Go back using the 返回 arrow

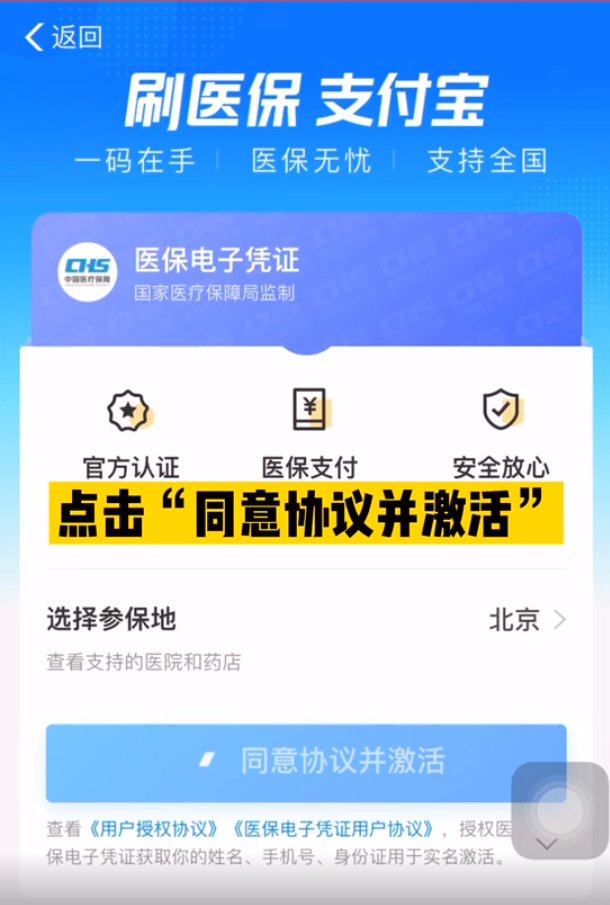[x=62, y=37]
